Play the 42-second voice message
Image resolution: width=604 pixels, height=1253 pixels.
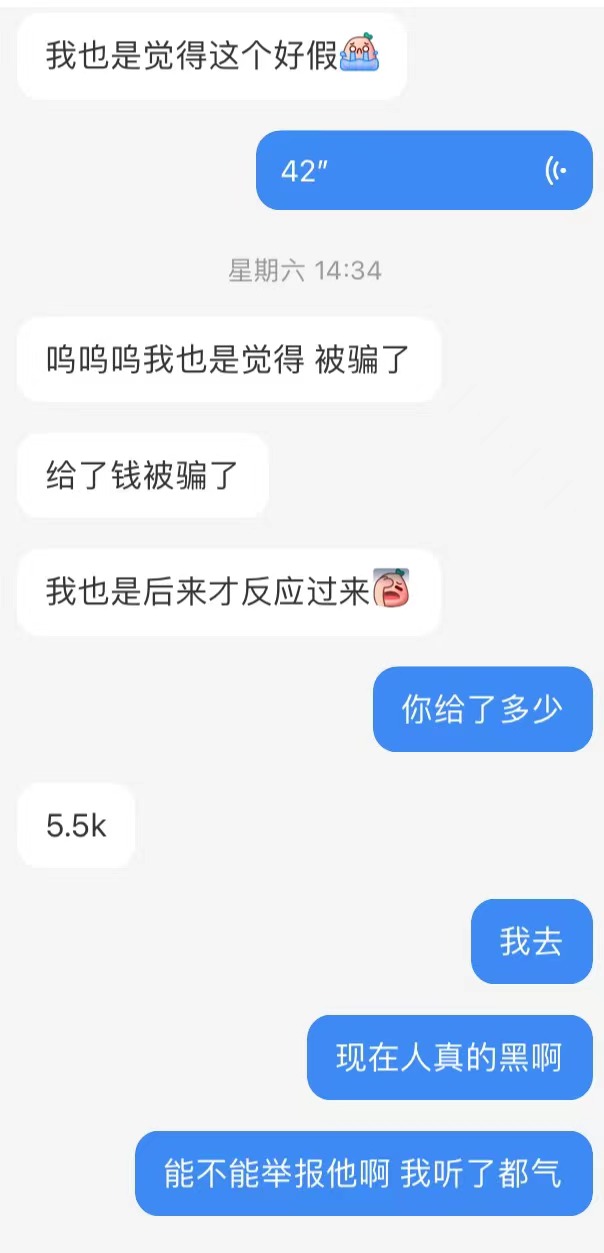(424, 170)
